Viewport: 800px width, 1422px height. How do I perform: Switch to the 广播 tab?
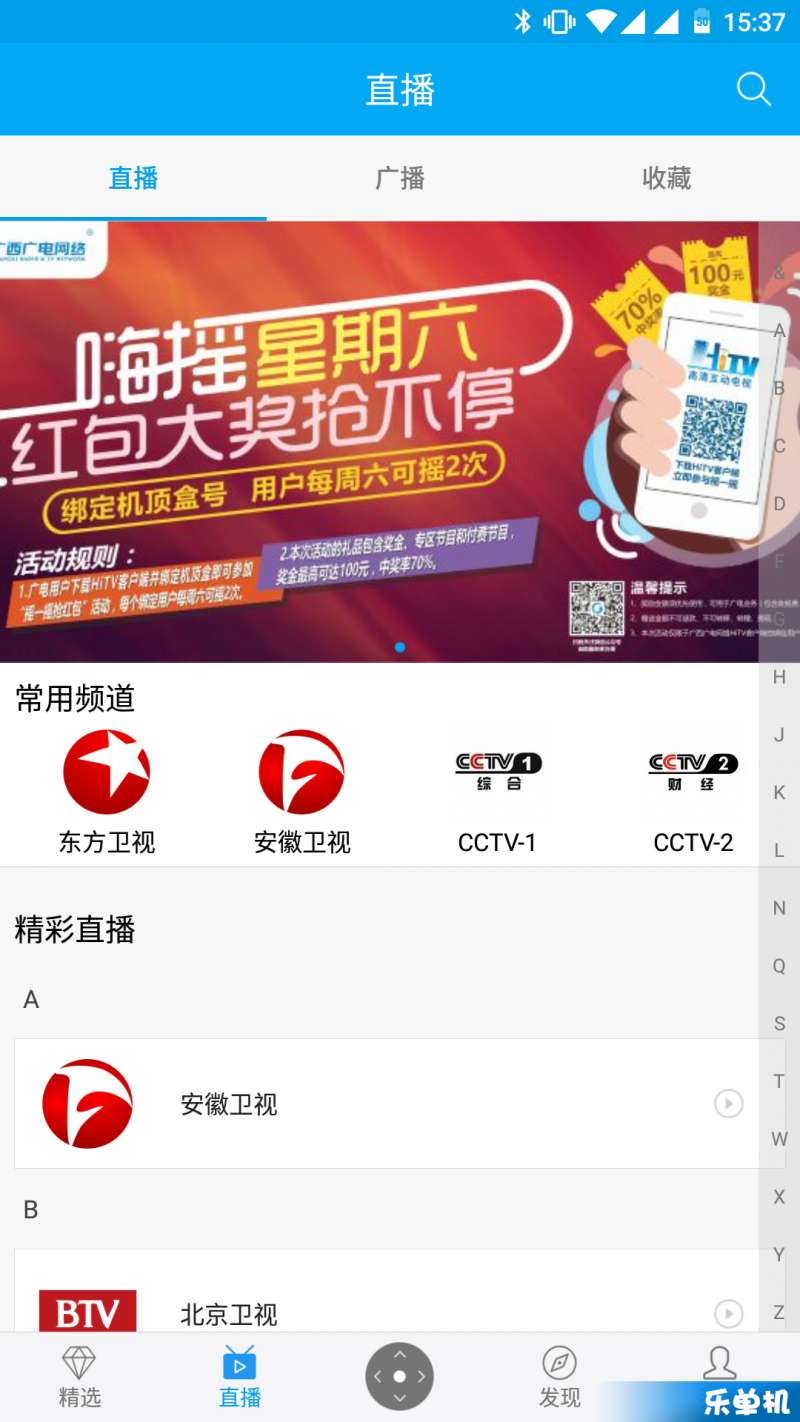click(400, 178)
